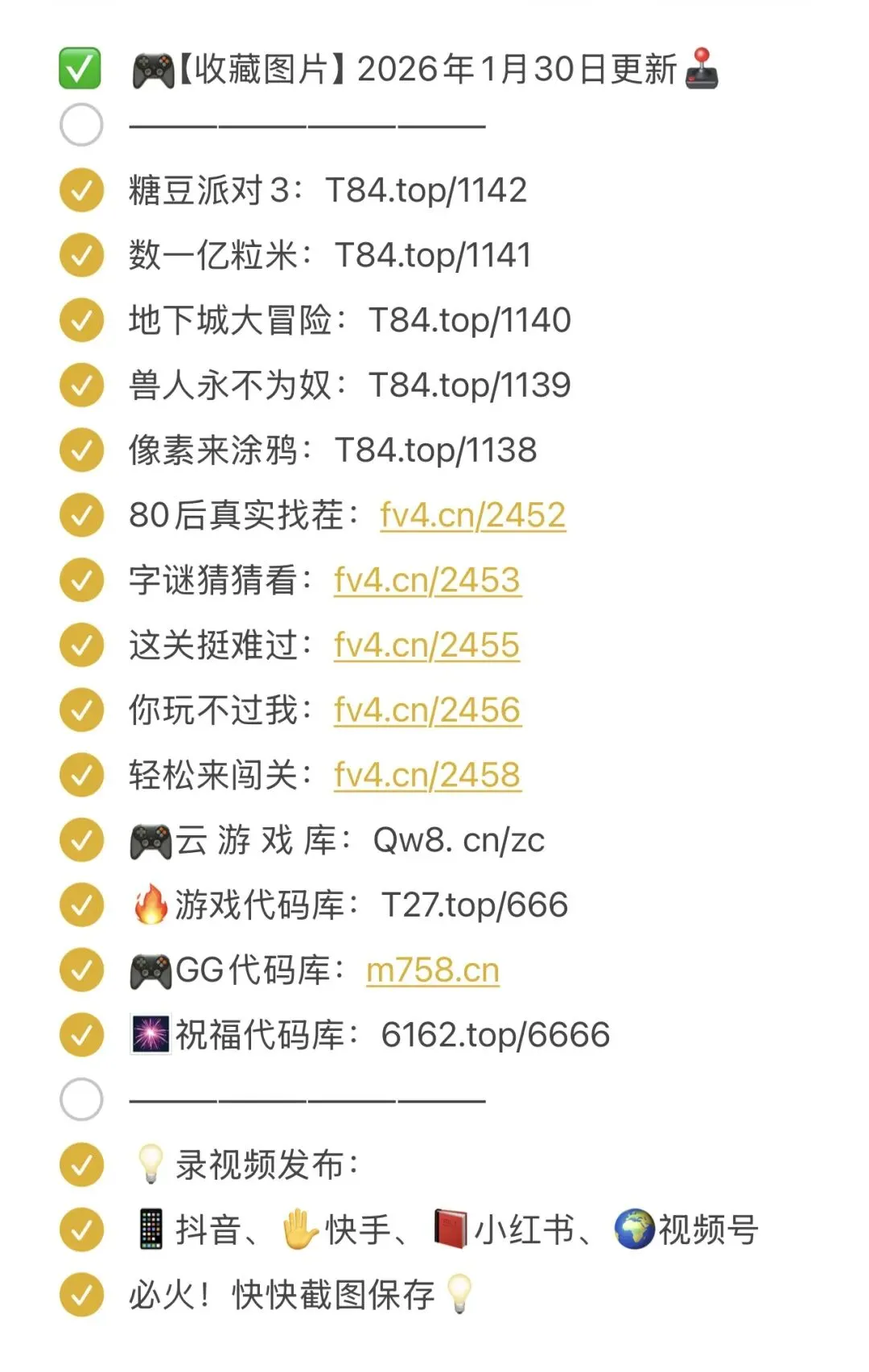
Task: Toggle the 必火！快快截图保存 checkbox
Action: pos(81,1295)
